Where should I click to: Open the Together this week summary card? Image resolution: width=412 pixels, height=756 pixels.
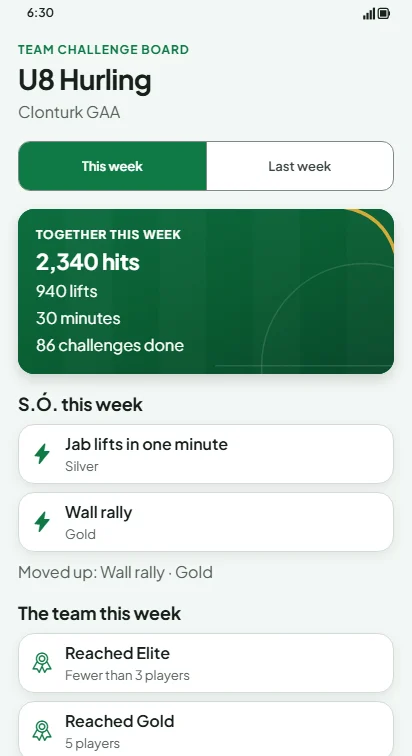tap(206, 291)
